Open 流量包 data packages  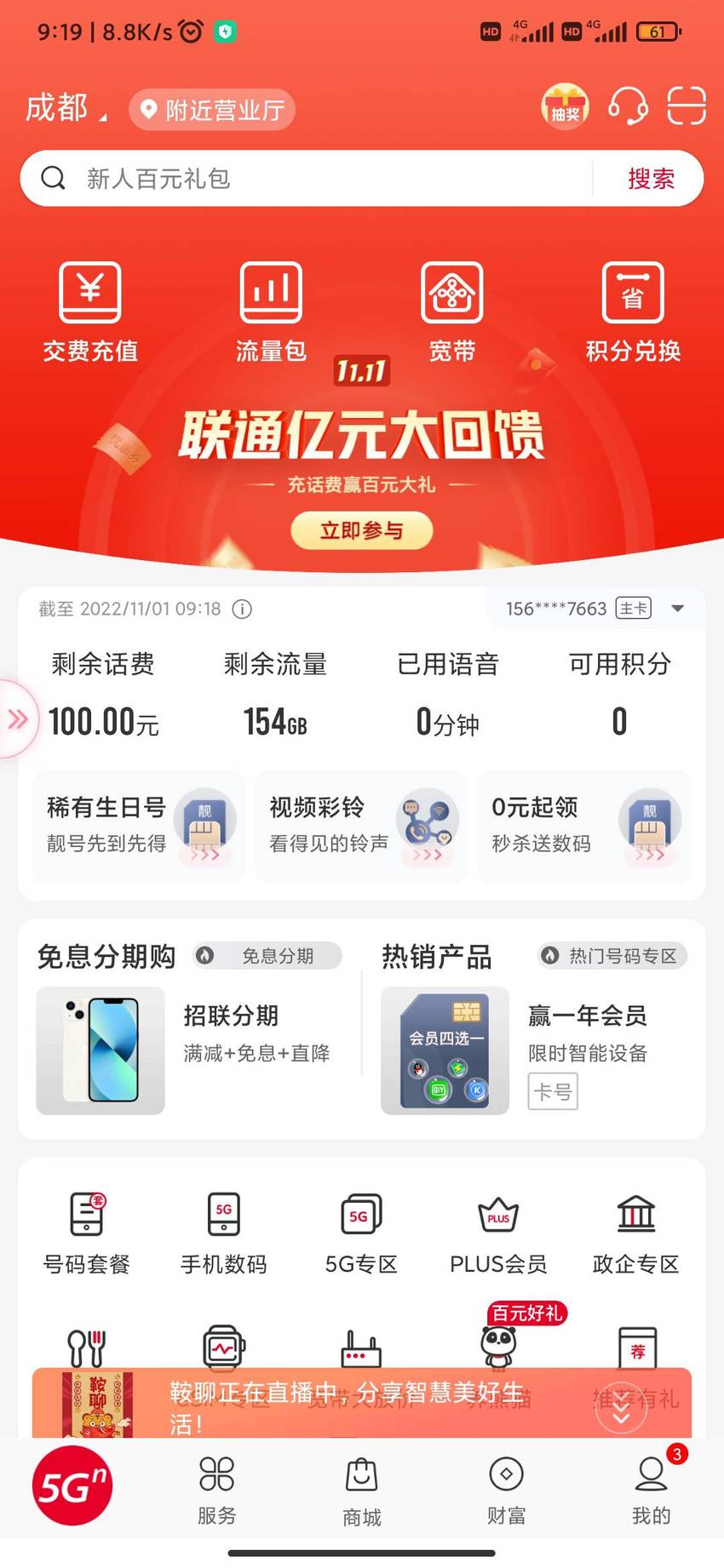(271, 312)
